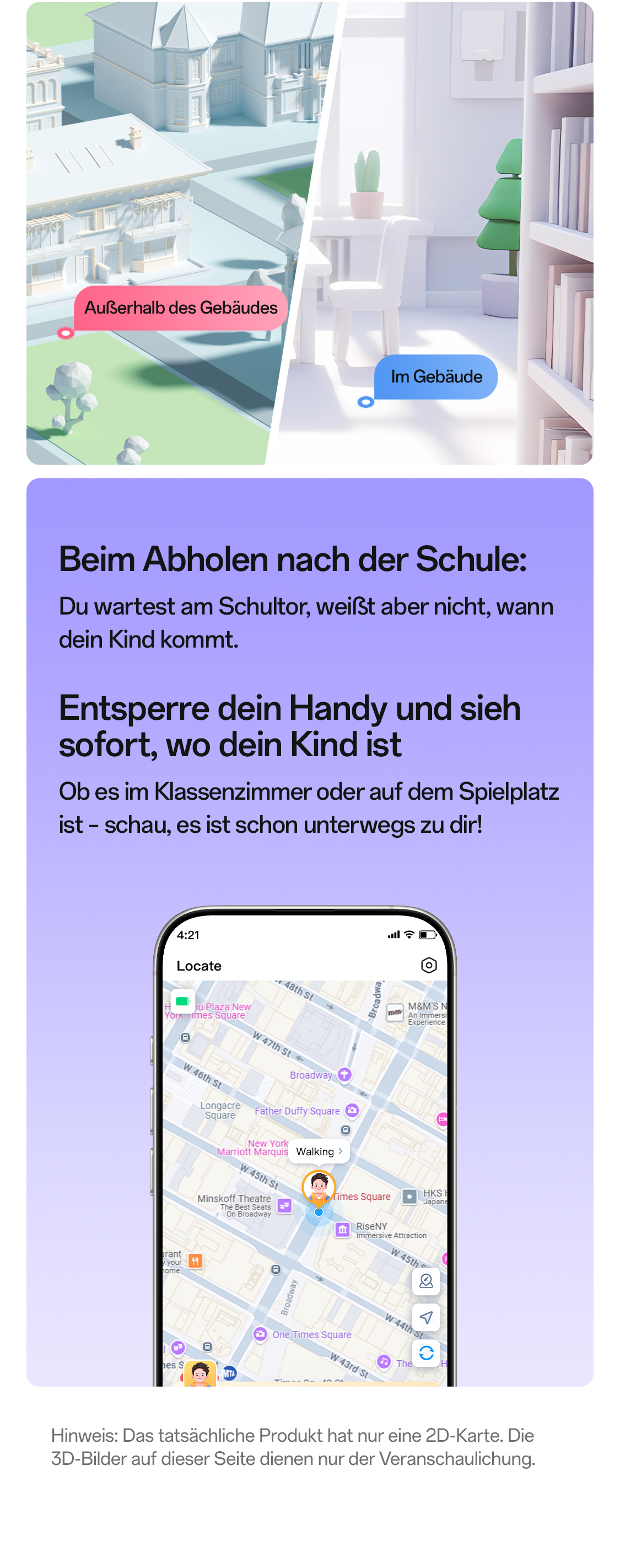Tap the refresh location icon

click(426, 1354)
